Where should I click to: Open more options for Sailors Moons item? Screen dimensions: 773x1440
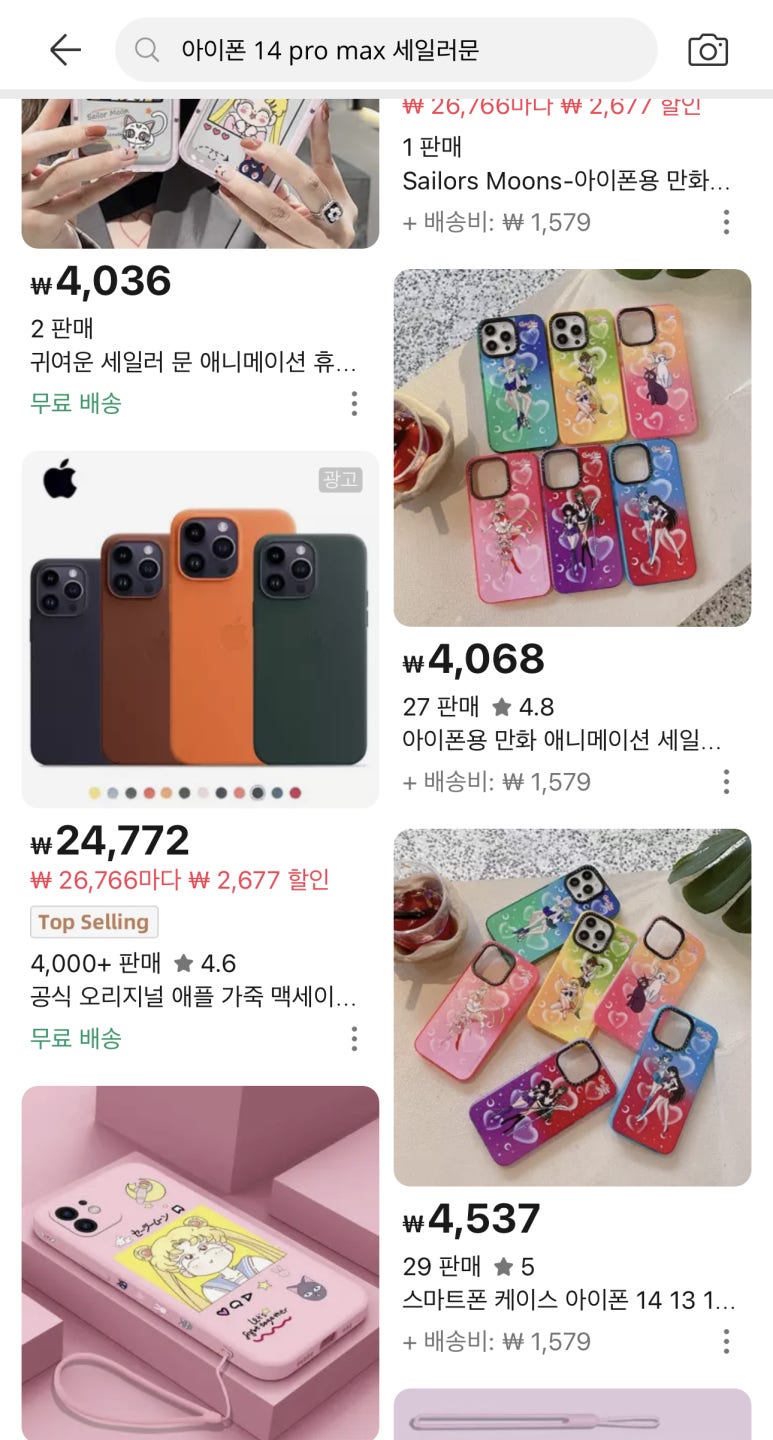click(726, 222)
